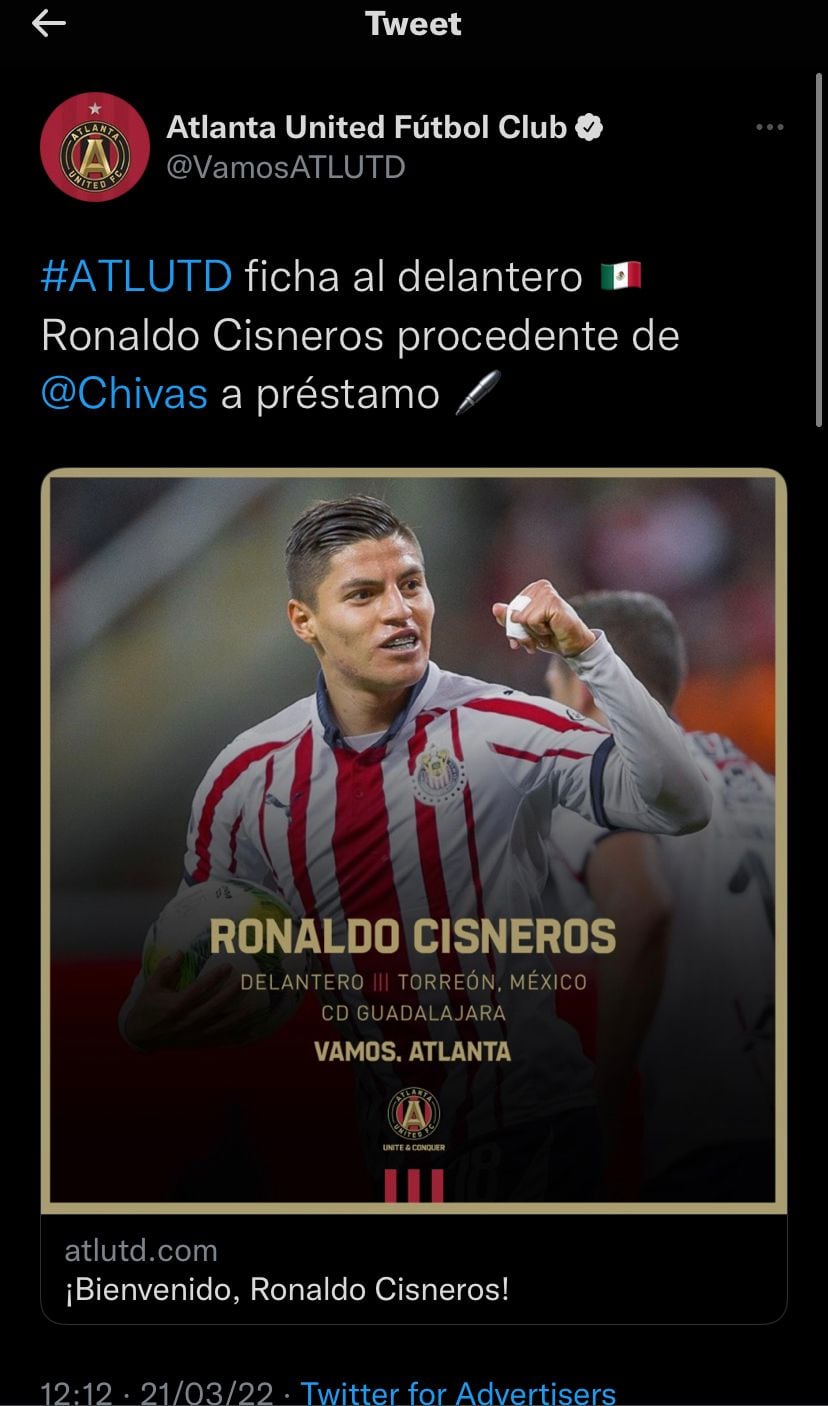Open the #ATLUTD hashtag
The width and height of the screenshot is (828, 1406).
coord(136,276)
